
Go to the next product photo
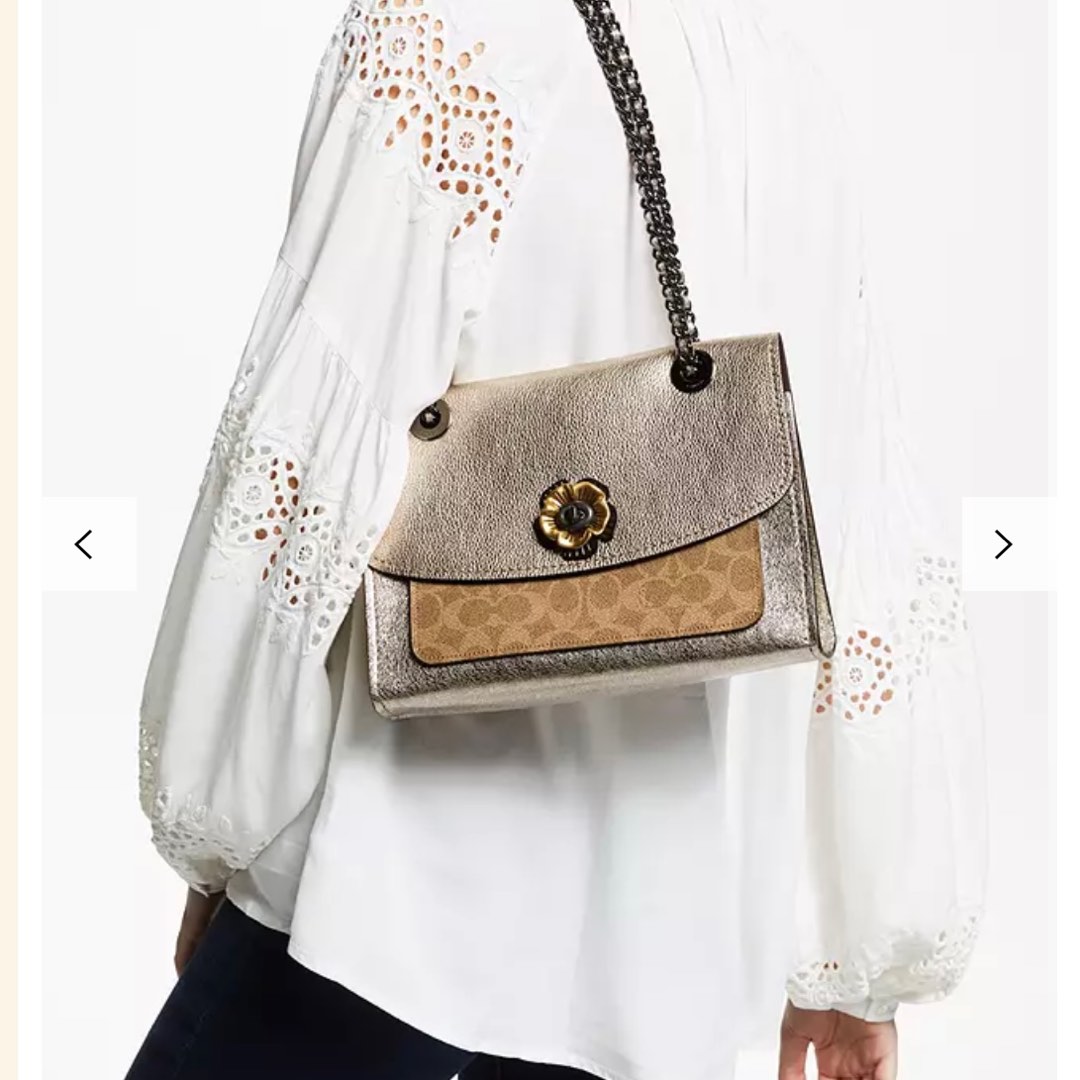pos(1003,544)
